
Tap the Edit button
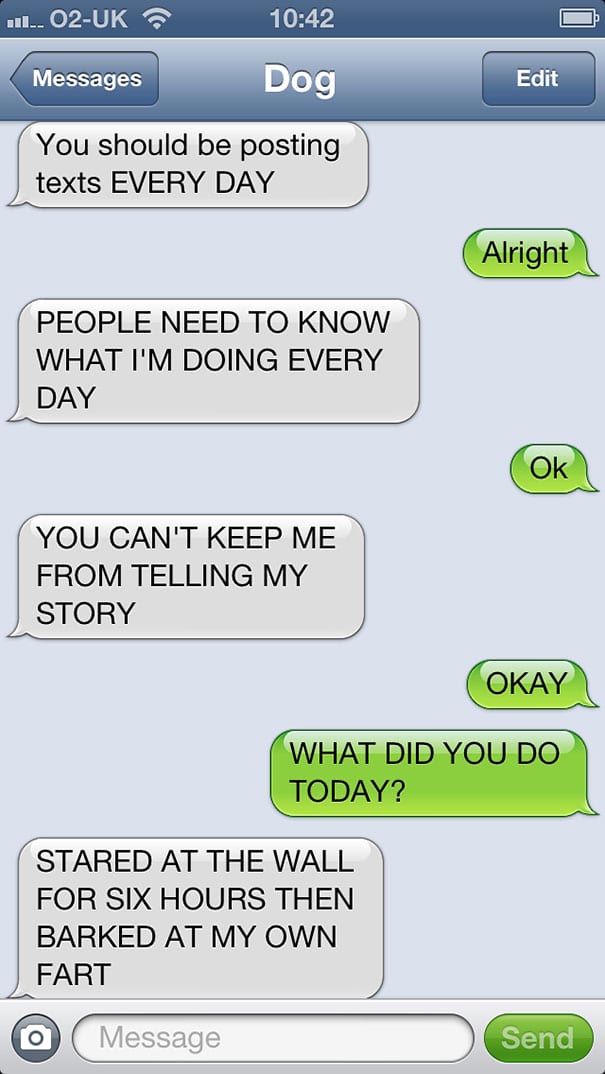pos(537,79)
